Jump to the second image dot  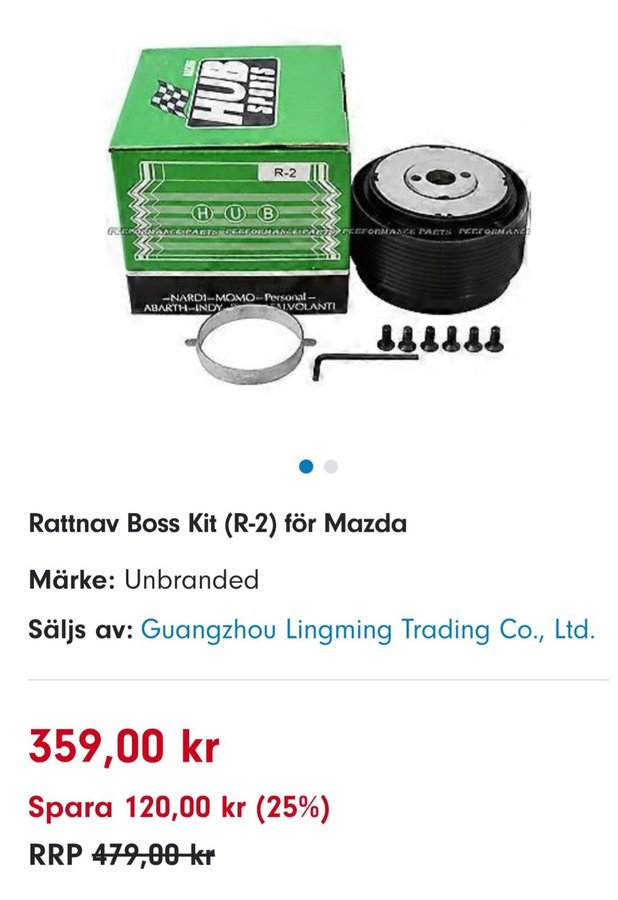pyautogui.click(x=331, y=466)
